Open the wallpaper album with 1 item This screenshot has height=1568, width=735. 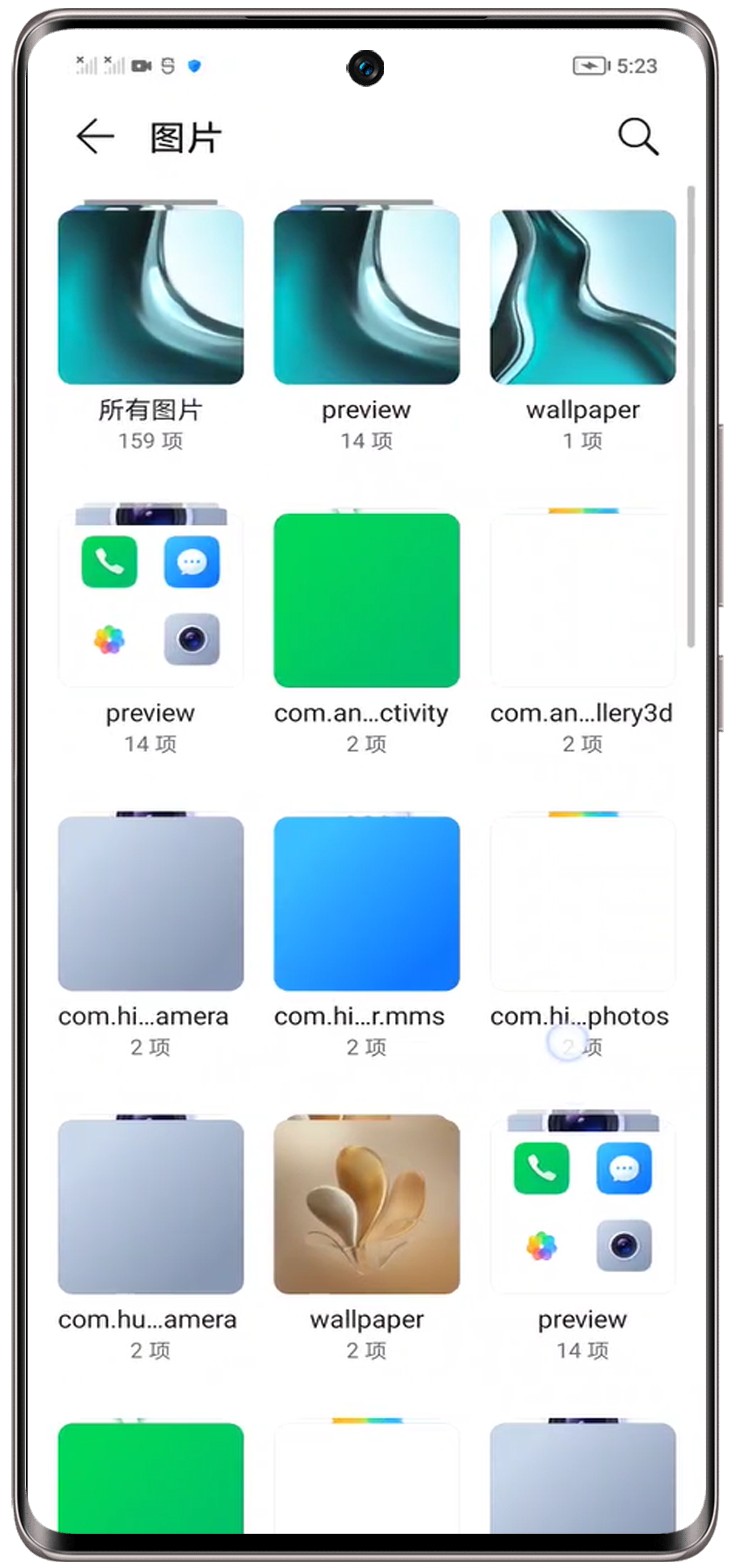click(x=582, y=297)
